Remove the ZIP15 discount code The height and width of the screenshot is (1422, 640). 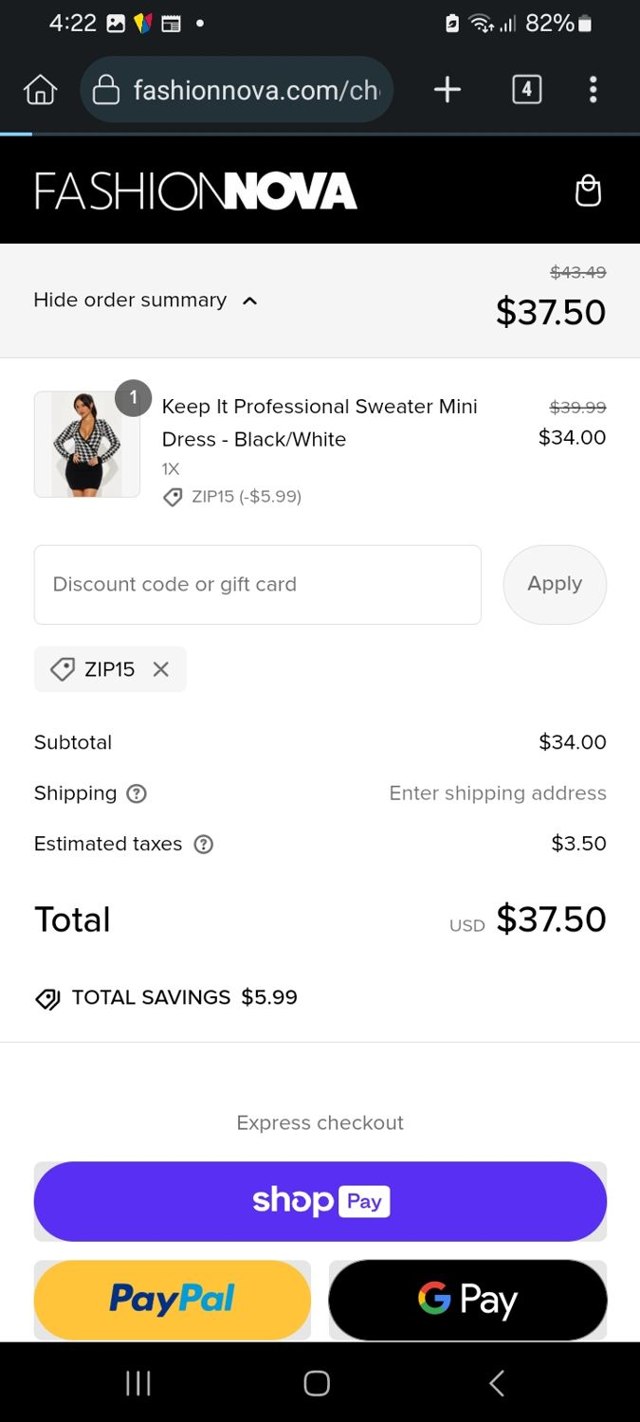(161, 670)
